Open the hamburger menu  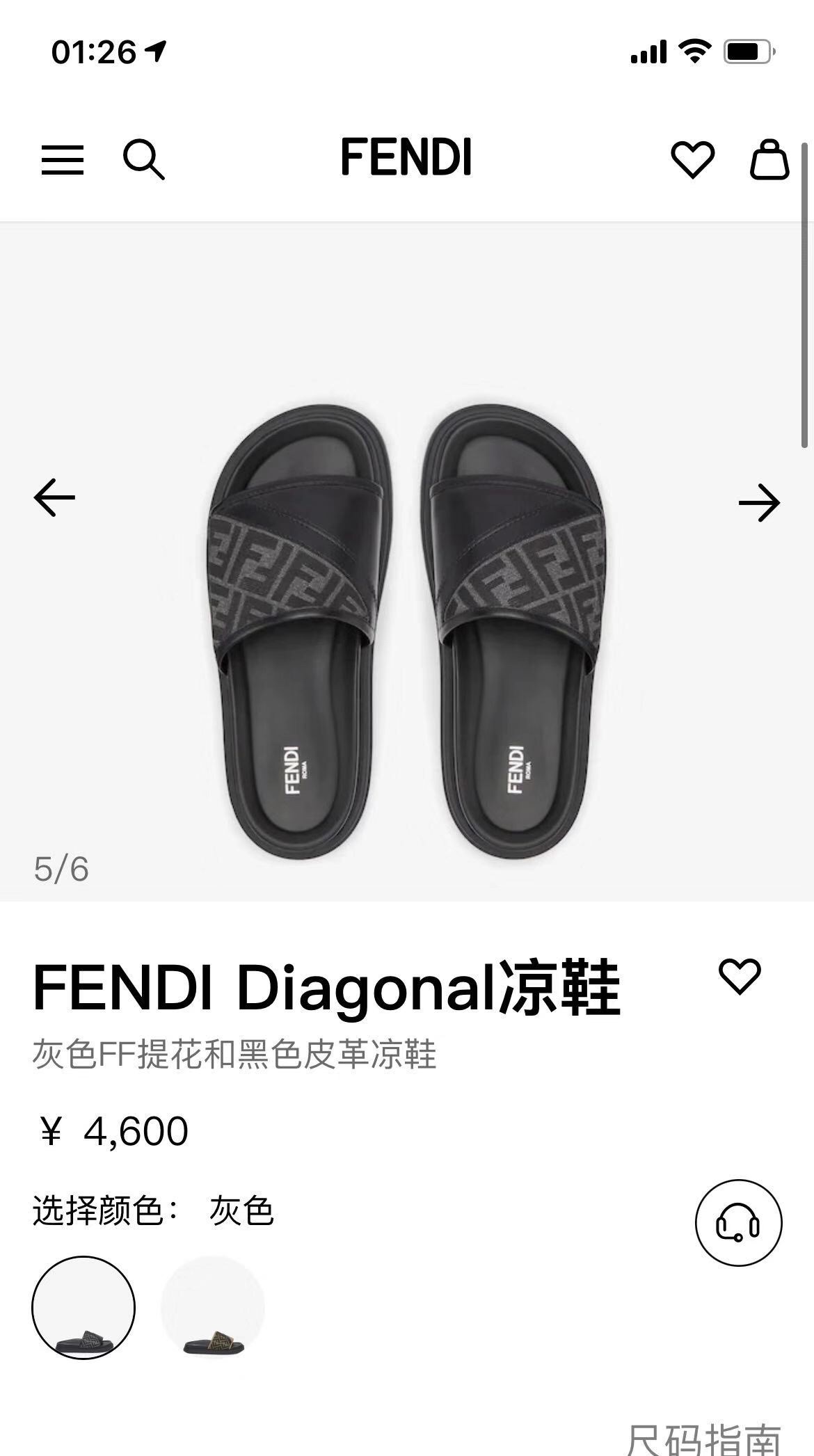(x=62, y=159)
